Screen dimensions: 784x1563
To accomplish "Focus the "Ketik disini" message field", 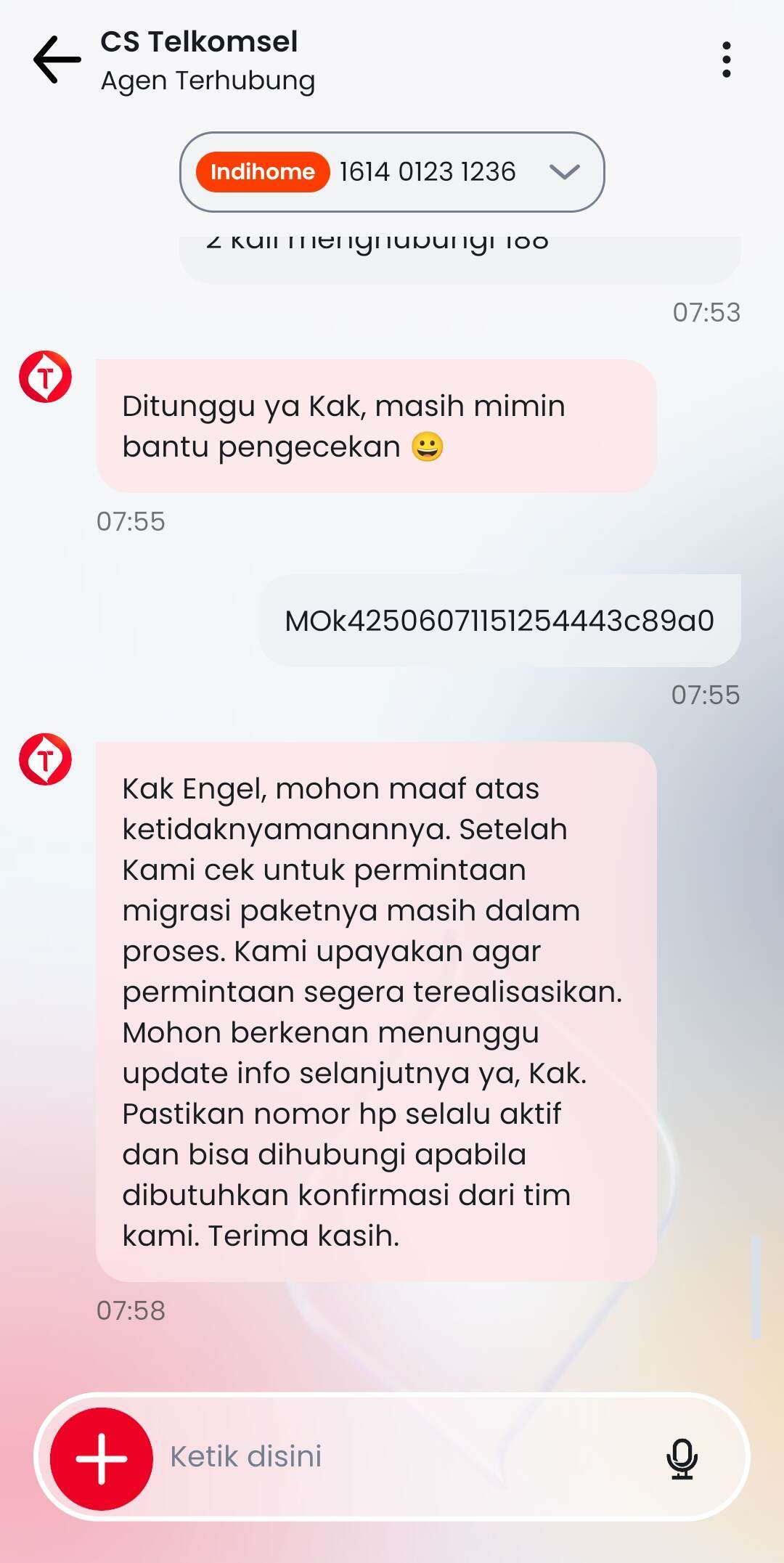I will coord(407,1456).
